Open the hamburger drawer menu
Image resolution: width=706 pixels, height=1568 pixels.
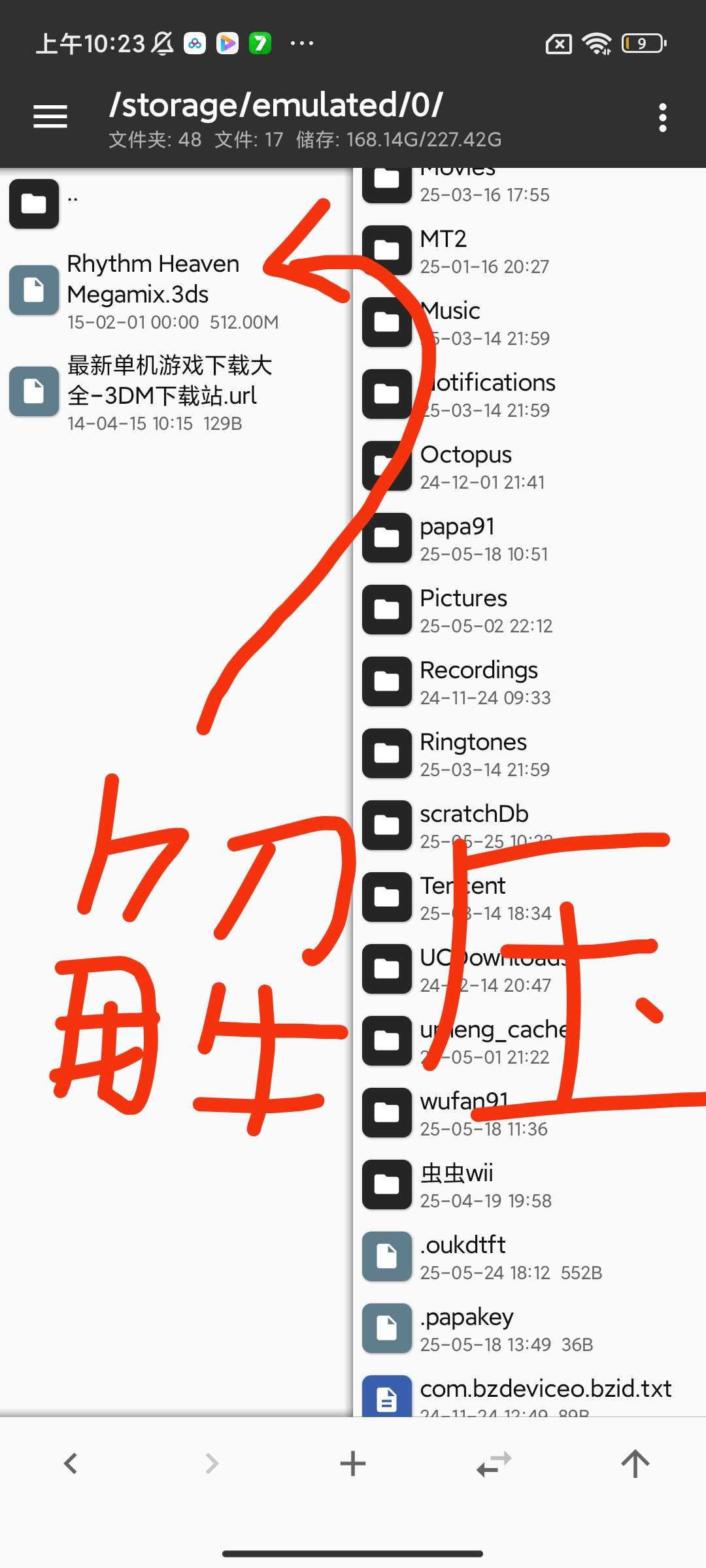pos(50,117)
